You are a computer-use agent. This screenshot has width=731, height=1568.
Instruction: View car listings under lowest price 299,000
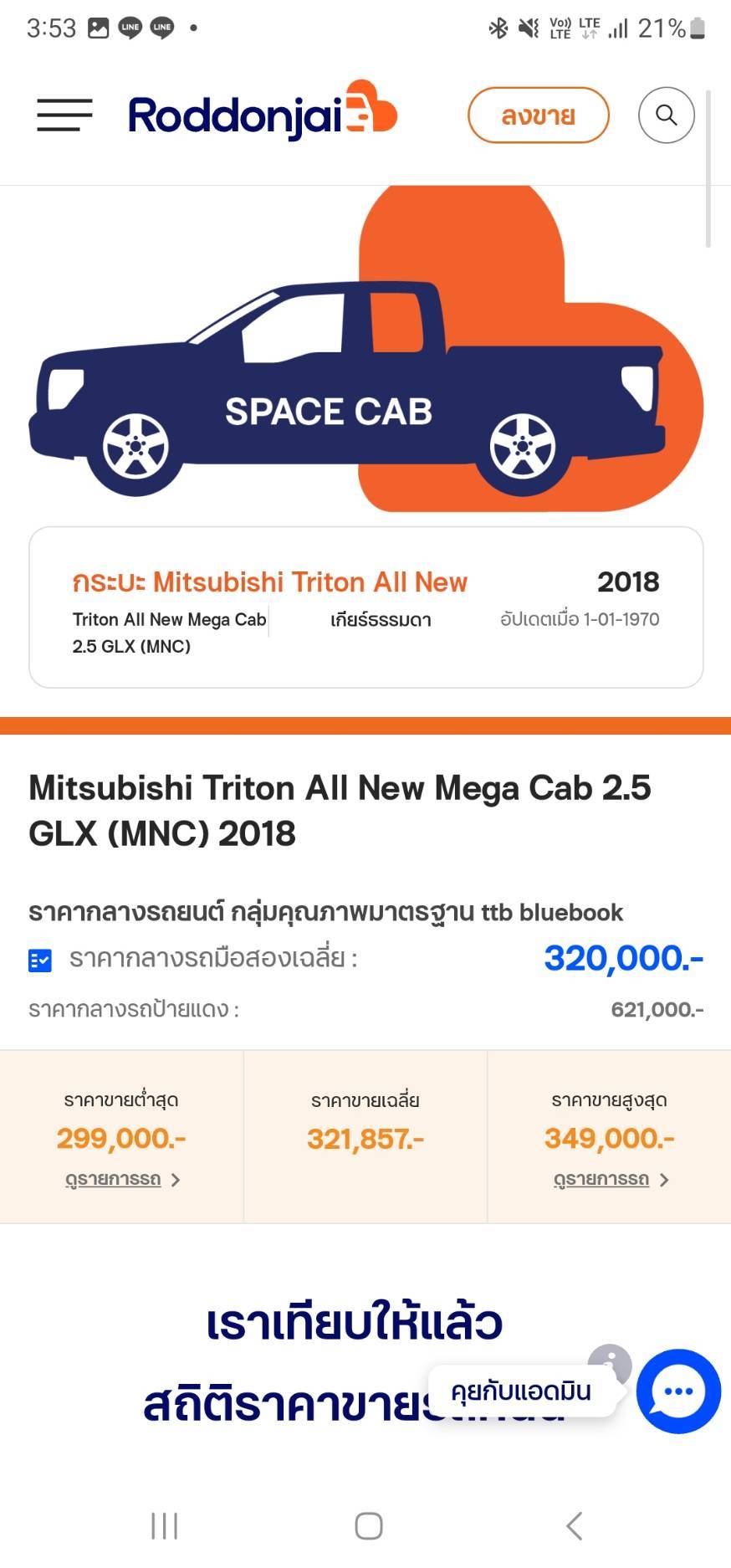(x=122, y=1179)
